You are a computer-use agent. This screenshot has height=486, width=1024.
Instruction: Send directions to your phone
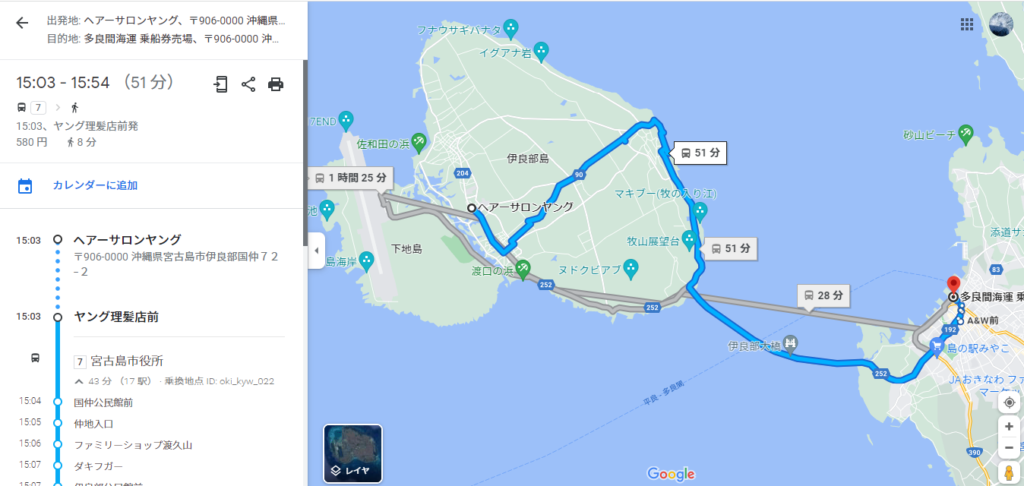(221, 84)
